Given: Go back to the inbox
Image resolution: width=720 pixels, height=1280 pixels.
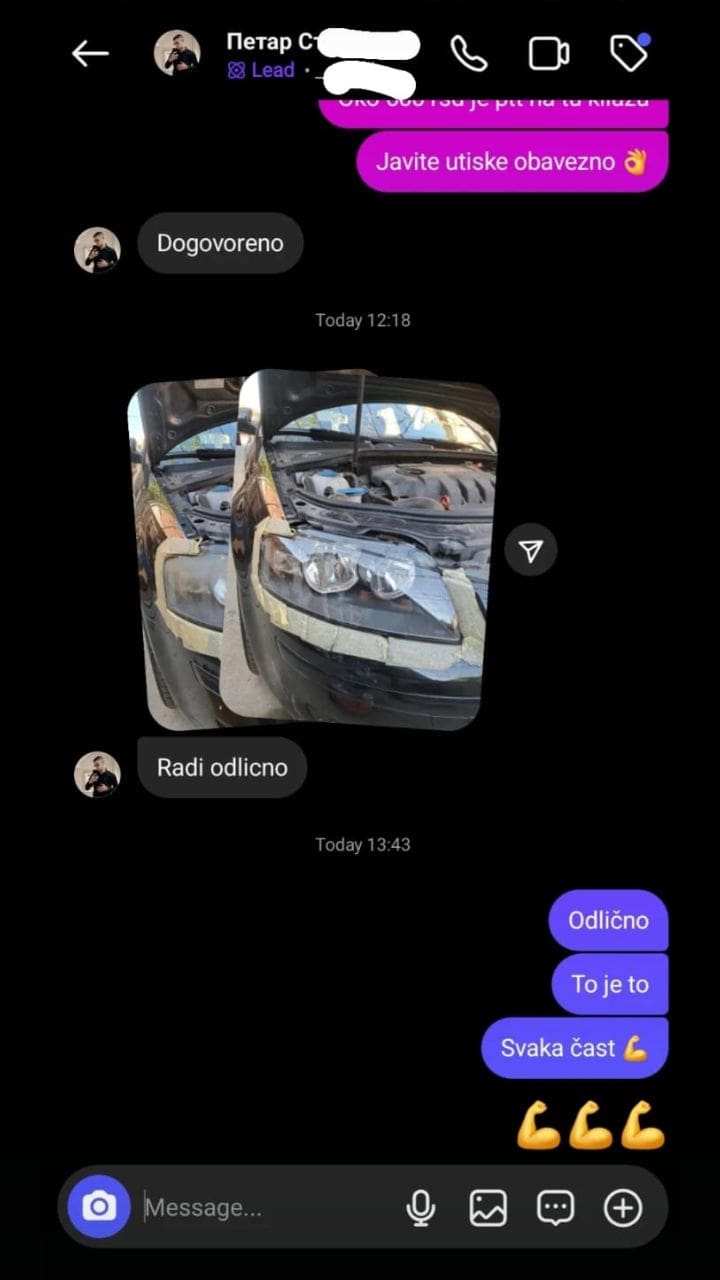Looking at the screenshot, I should coord(90,54).
